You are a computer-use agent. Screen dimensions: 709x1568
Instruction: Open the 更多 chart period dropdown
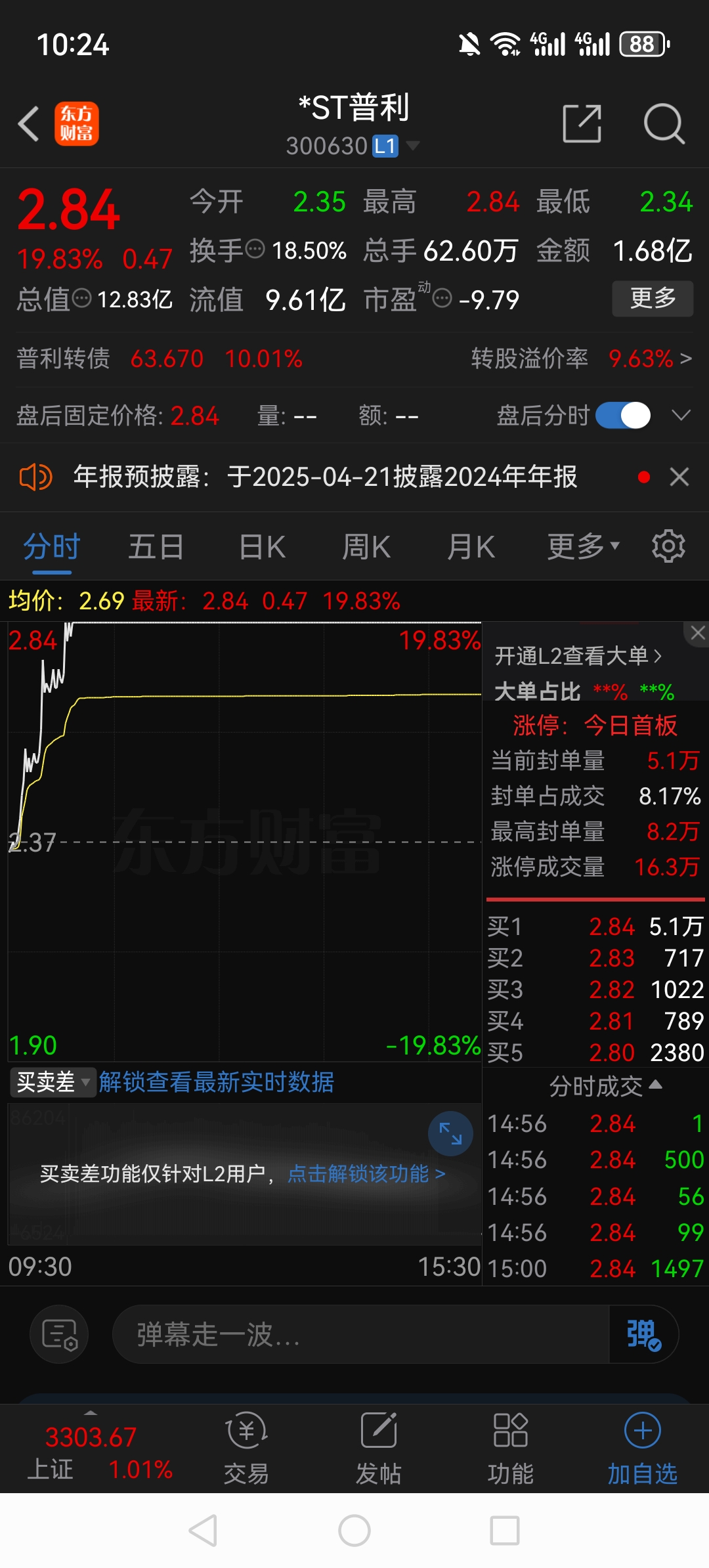pyautogui.click(x=583, y=547)
